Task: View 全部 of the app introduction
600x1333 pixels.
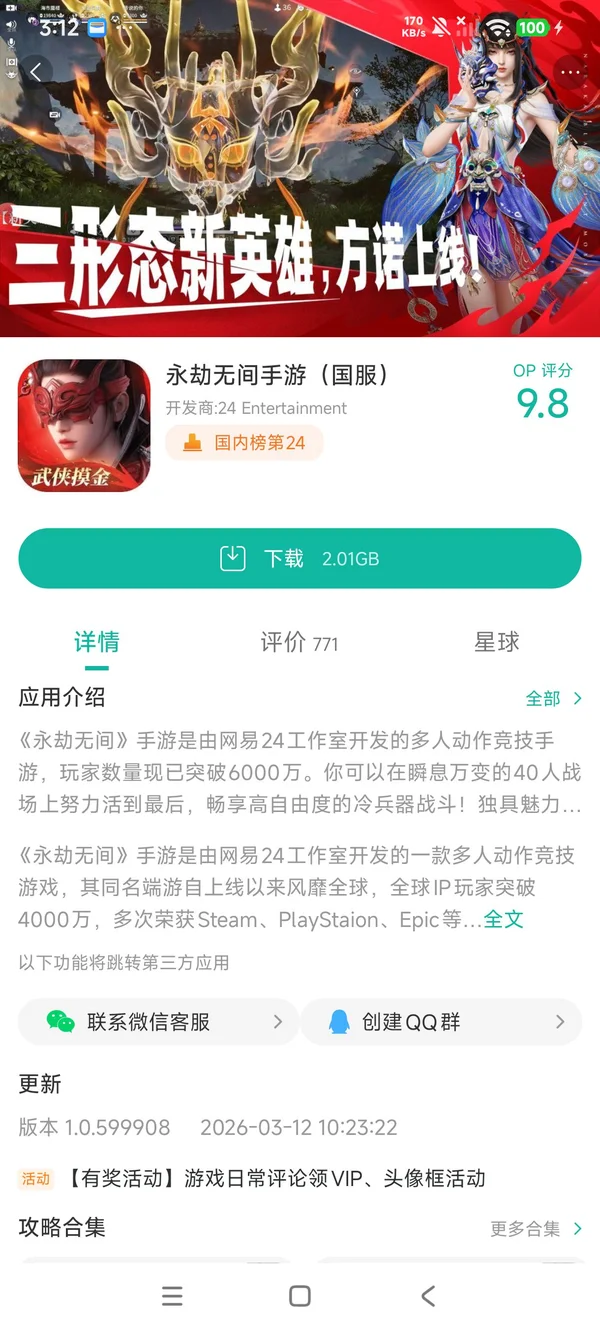Action: (553, 698)
